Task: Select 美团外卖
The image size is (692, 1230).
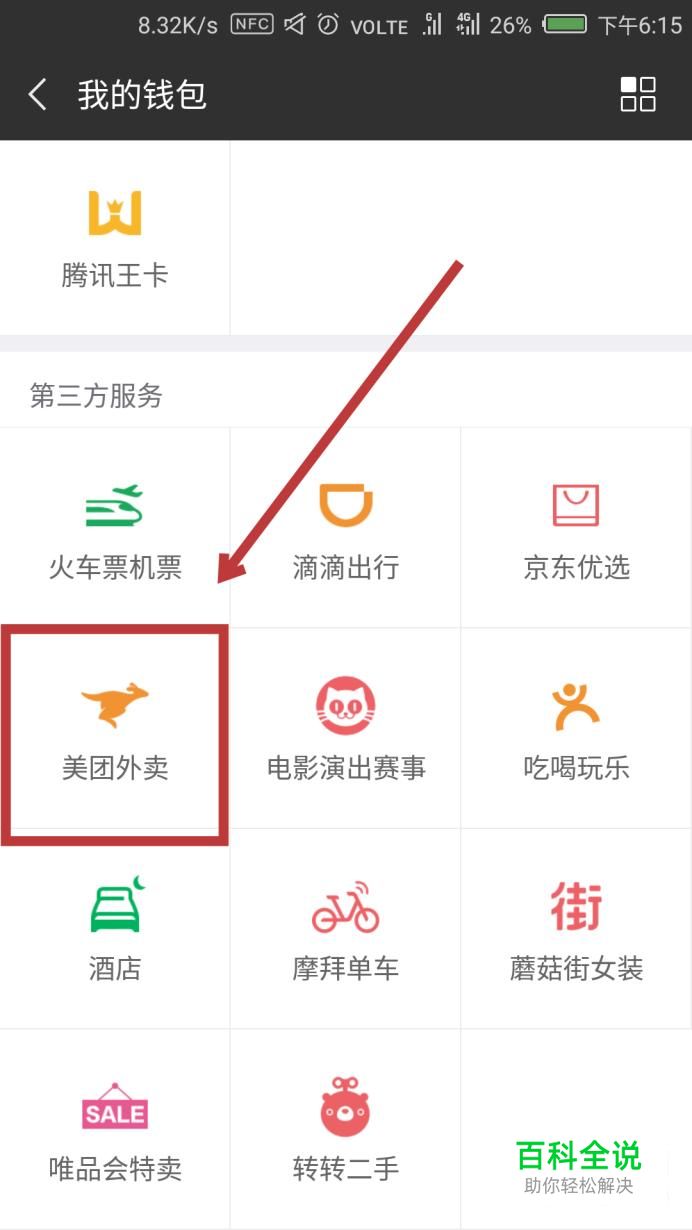Action: coord(115,730)
